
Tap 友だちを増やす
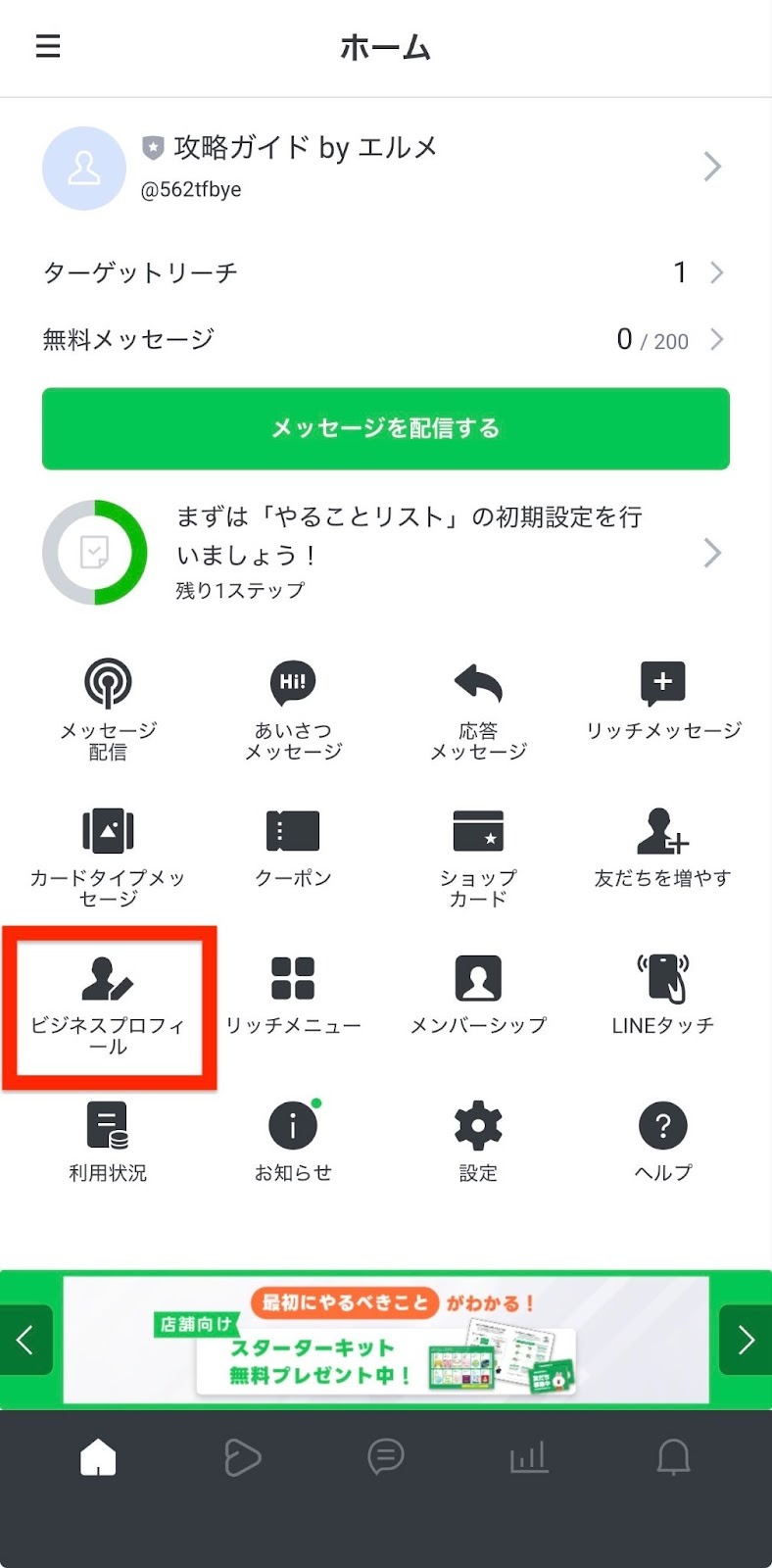pyautogui.click(x=663, y=848)
